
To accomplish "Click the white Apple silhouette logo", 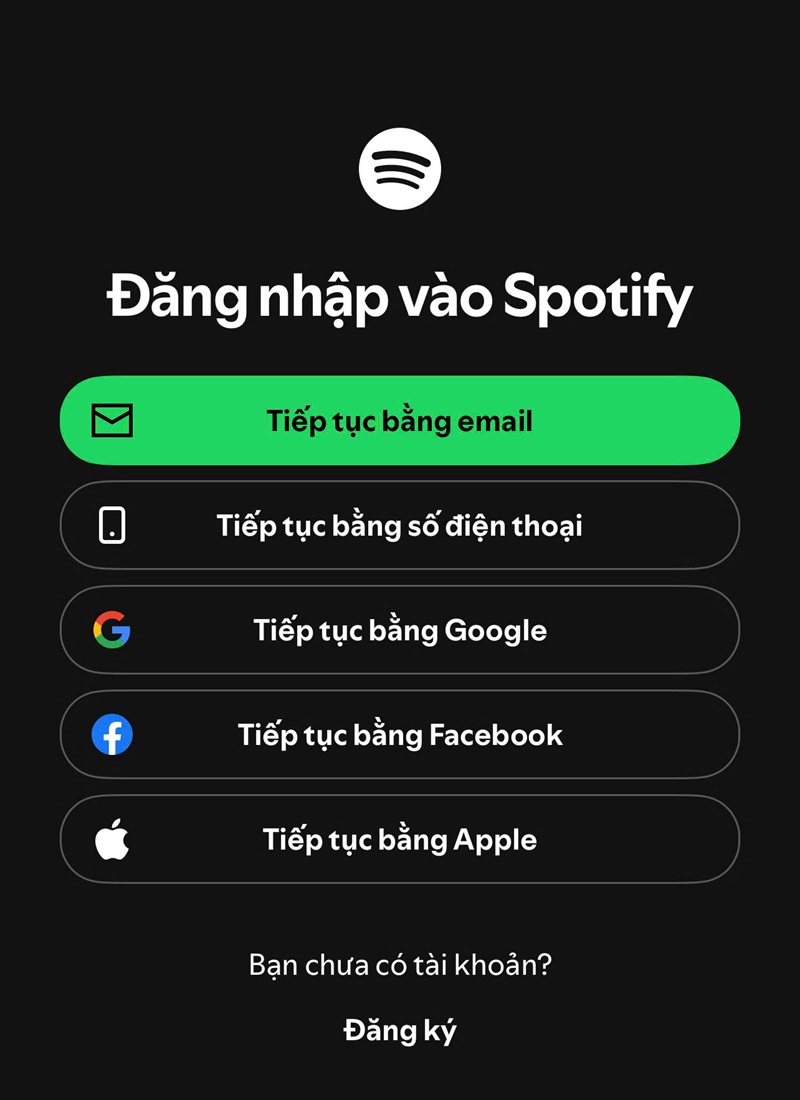I will click(112, 840).
